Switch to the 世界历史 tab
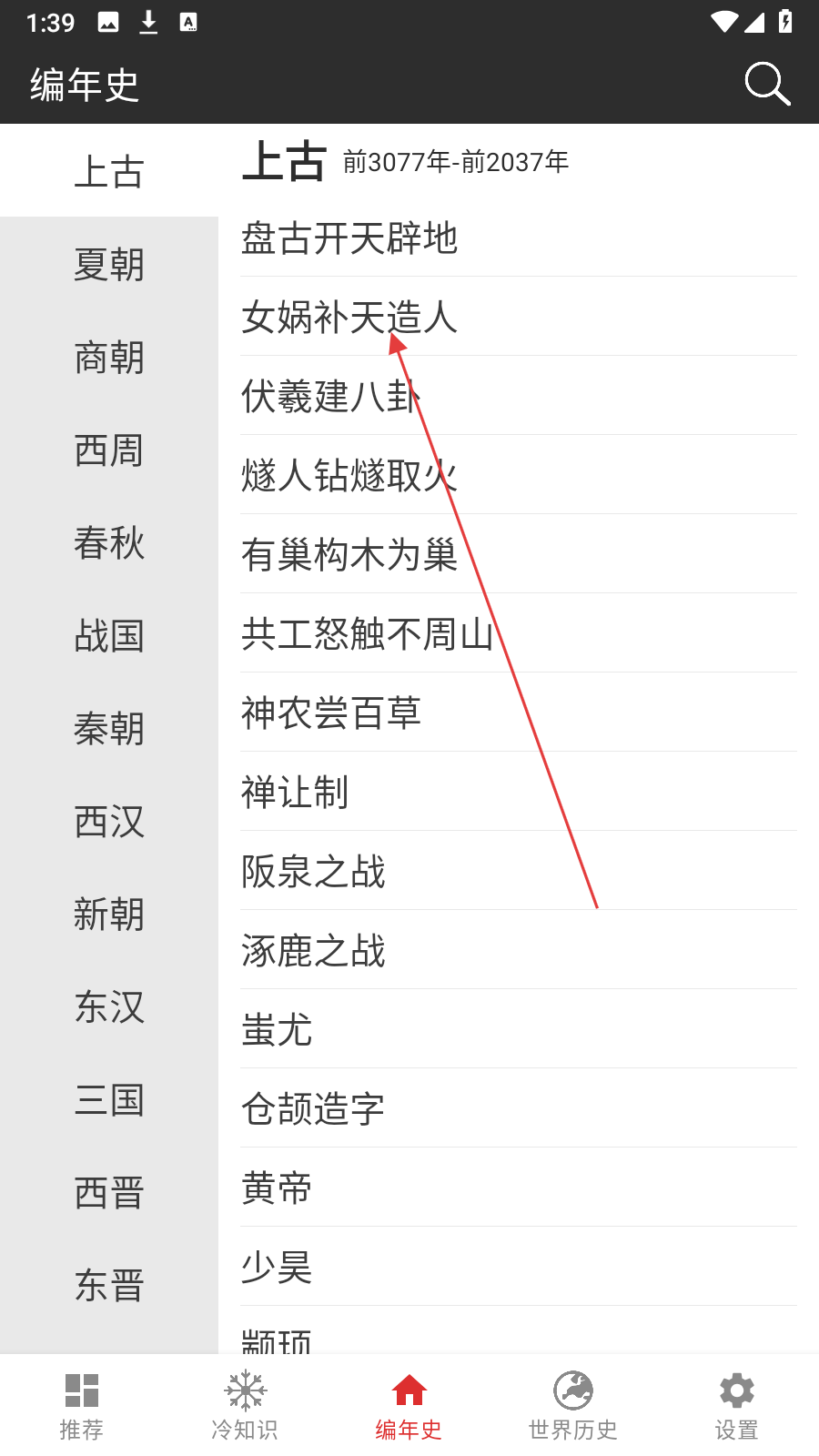Viewport: 819px width, 1456px height. coord(573,1406)
